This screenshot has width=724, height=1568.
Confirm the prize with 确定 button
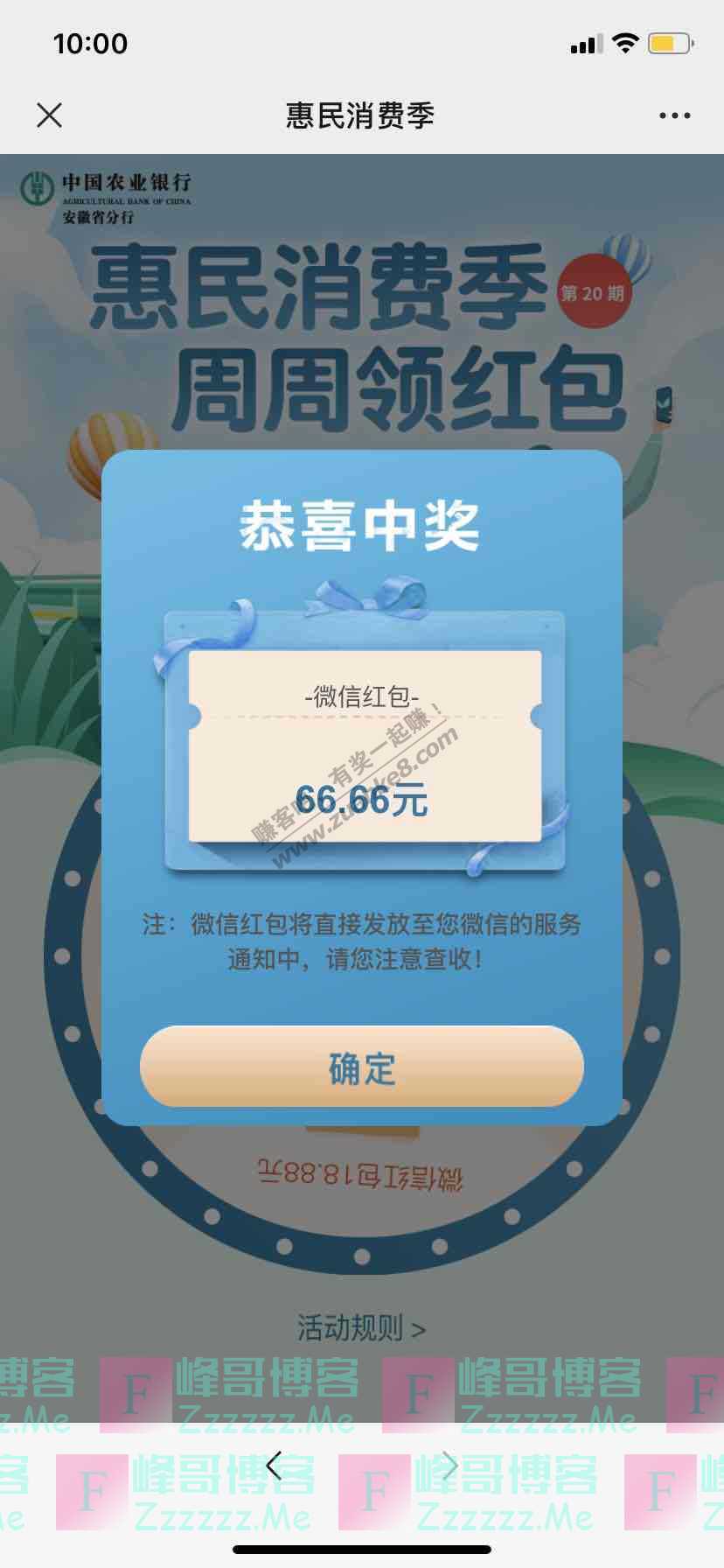click(x=361, y=1067)
